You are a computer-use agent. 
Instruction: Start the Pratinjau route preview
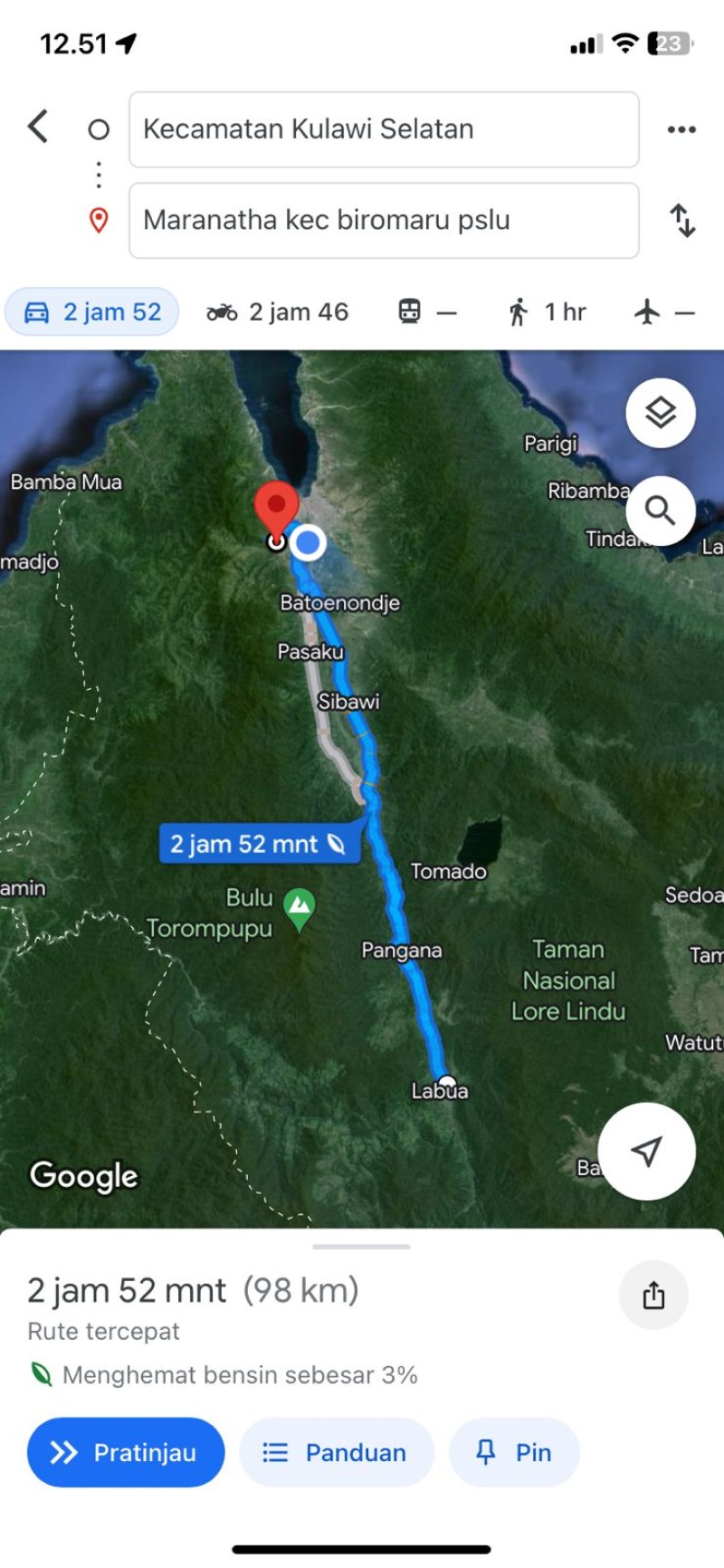pos(126,1452)
